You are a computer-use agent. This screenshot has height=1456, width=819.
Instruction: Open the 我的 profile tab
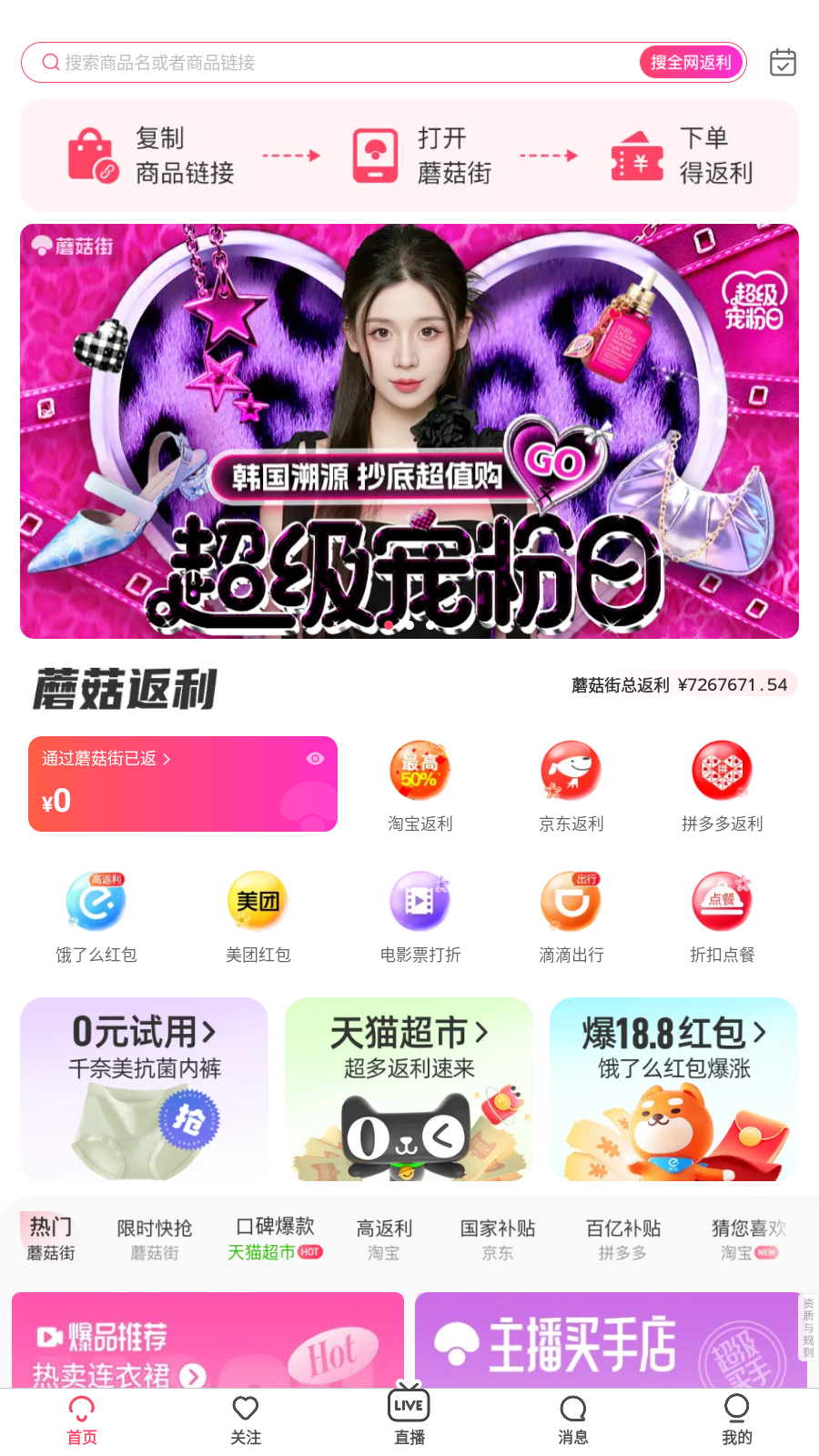(x=736, y=1418)
